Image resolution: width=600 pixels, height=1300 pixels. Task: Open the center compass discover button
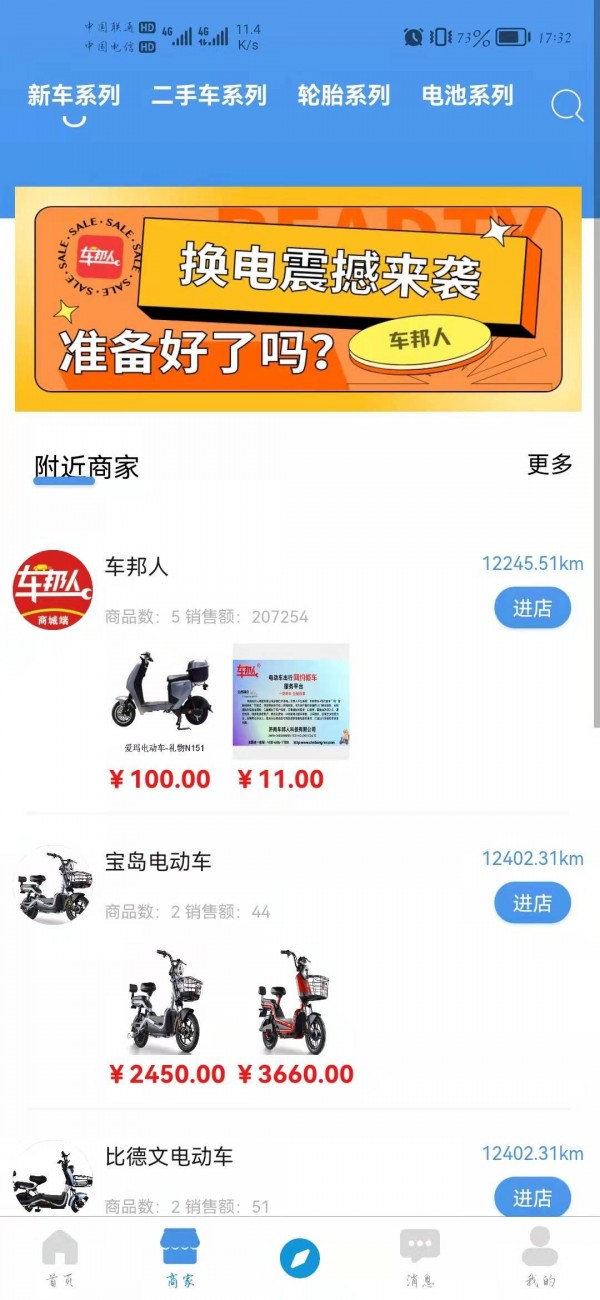click(299, 1258)
